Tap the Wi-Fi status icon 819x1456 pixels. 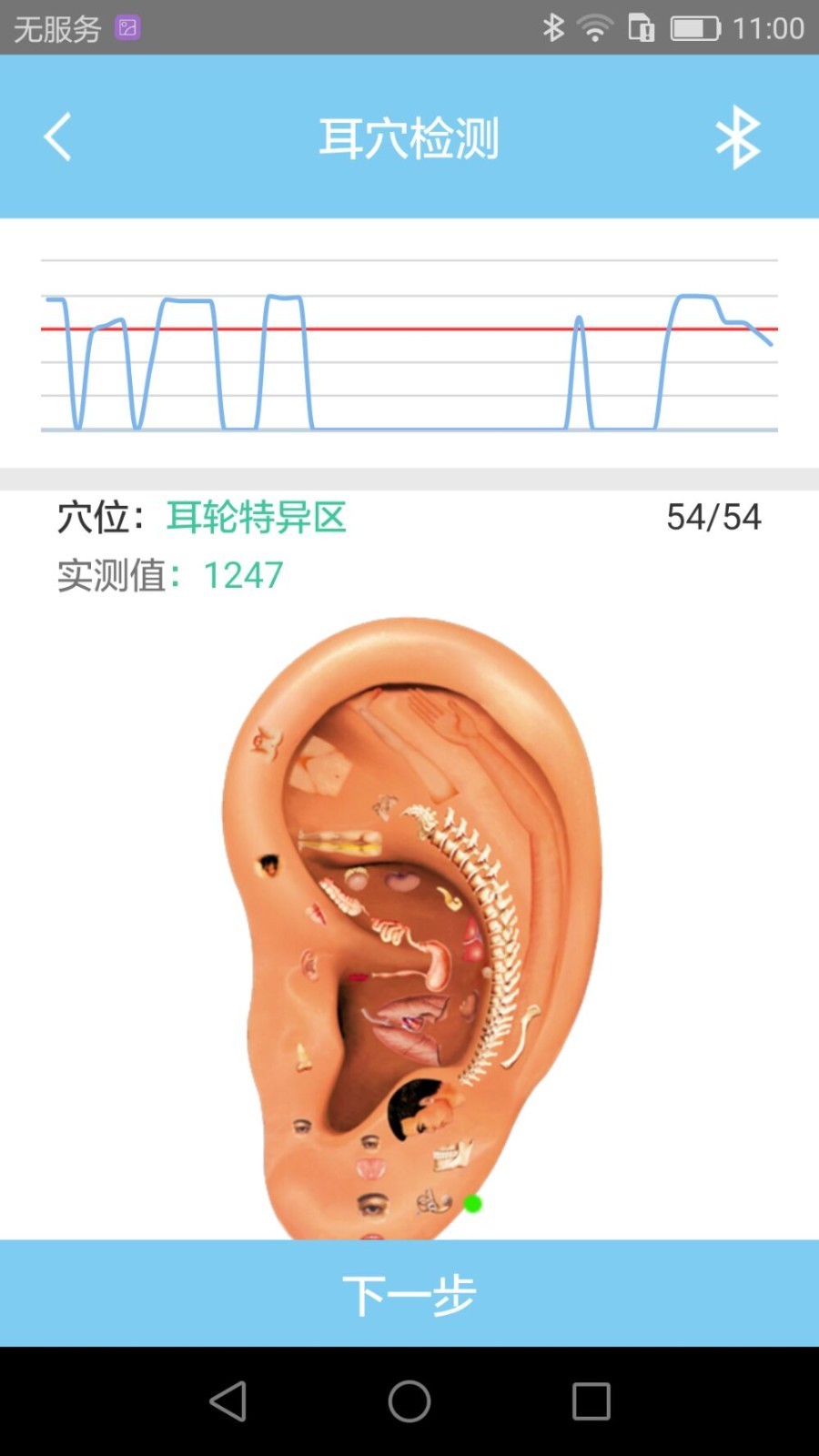point(596,28)
